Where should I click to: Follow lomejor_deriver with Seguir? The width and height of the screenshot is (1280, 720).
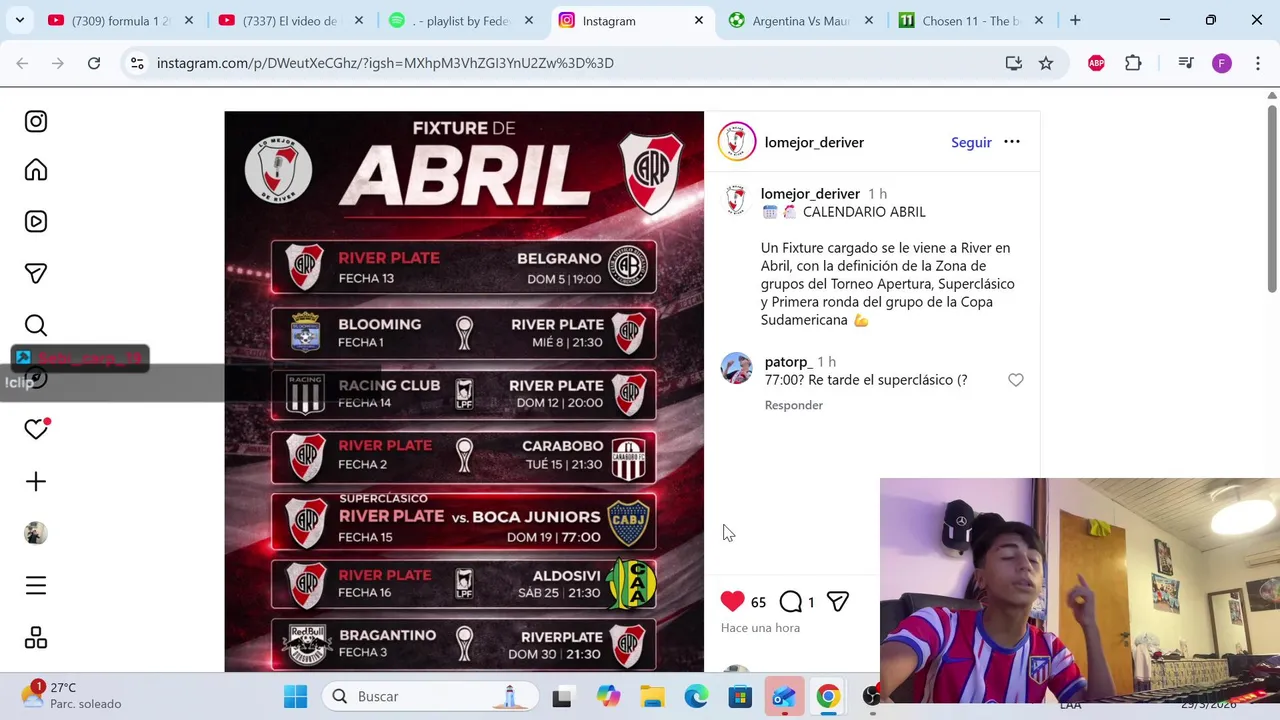pyautogui.click(x=971, y=142)
